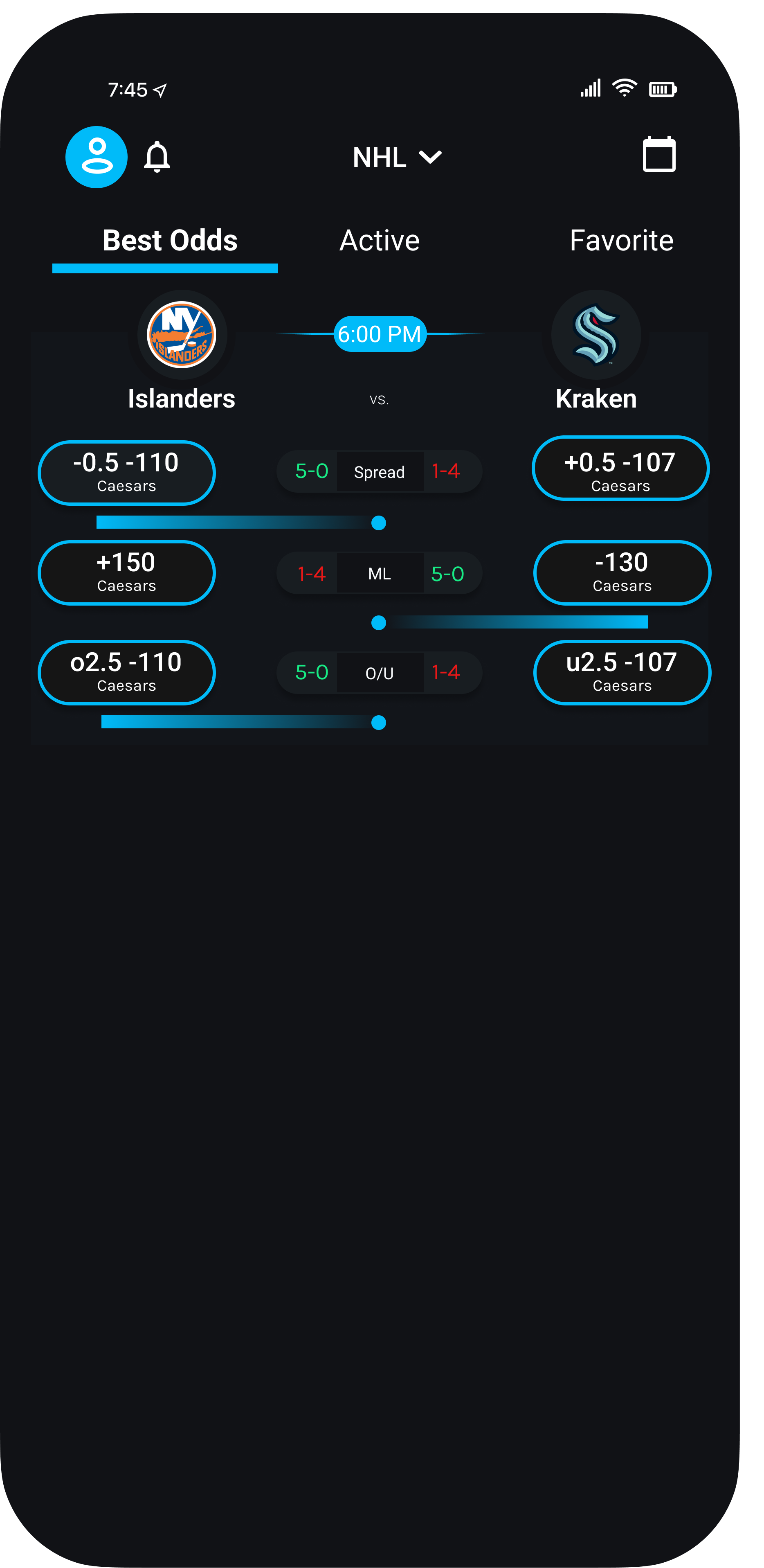Switch to the Favorite tab
The width and height of the screenshot is (764, 1568).
[621, 241]
